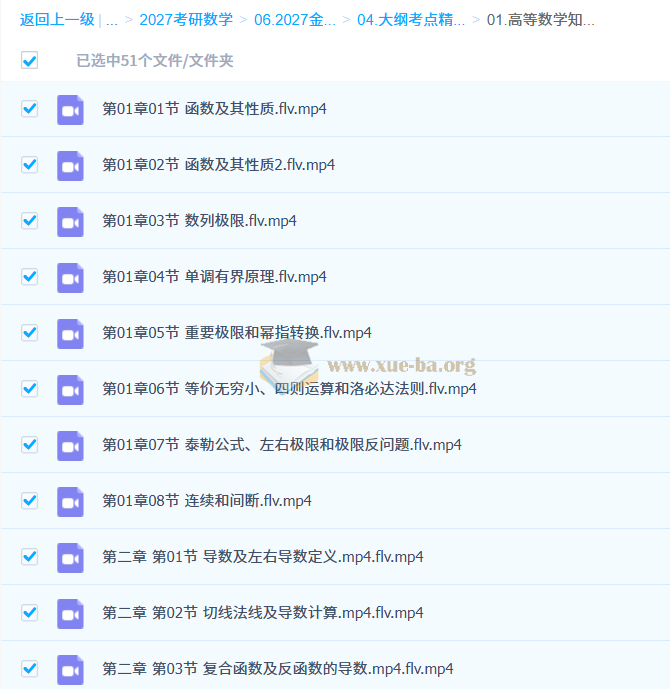Uncheck the box for 第二章 第01节 导数及左右导数定义
This screenshot has width=670, height=689.
pyautogui.click(x=30, y=556)
